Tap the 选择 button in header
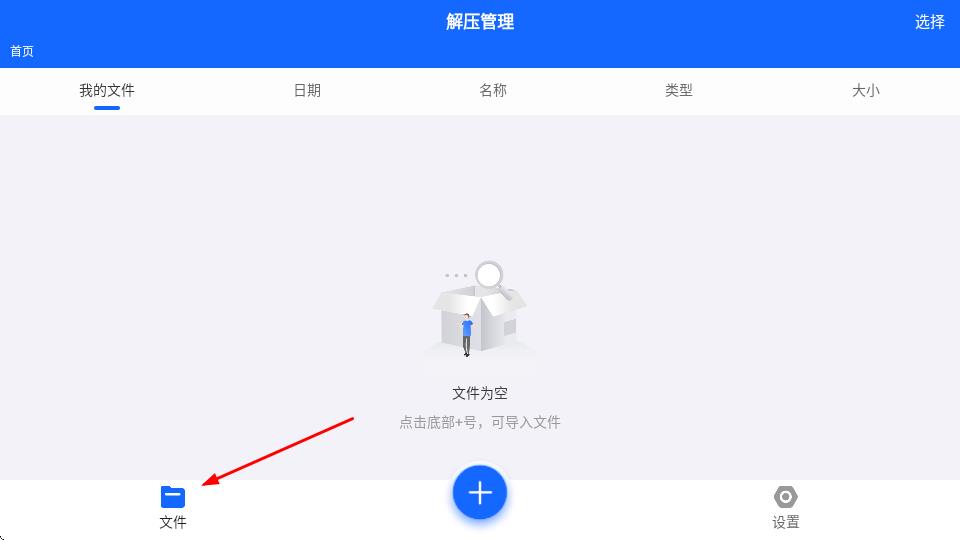This screenshot has width=960, height=540. coord(929,22)
